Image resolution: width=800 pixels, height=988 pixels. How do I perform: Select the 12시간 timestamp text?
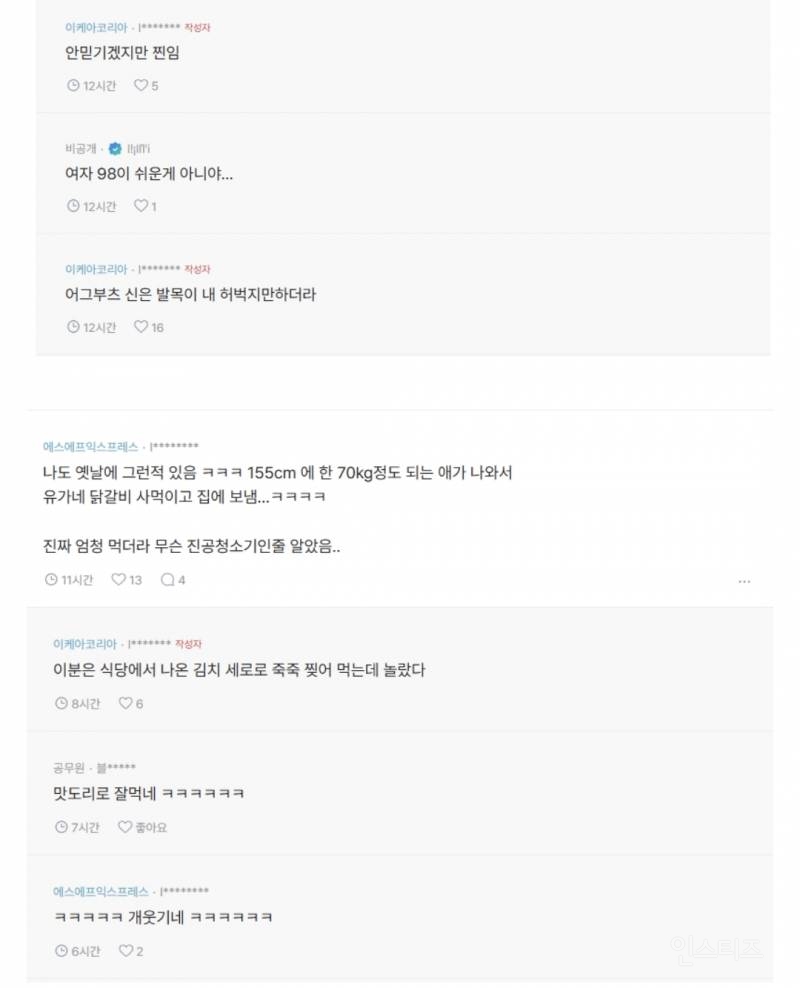pyautogui.click(x=97, y=86)
